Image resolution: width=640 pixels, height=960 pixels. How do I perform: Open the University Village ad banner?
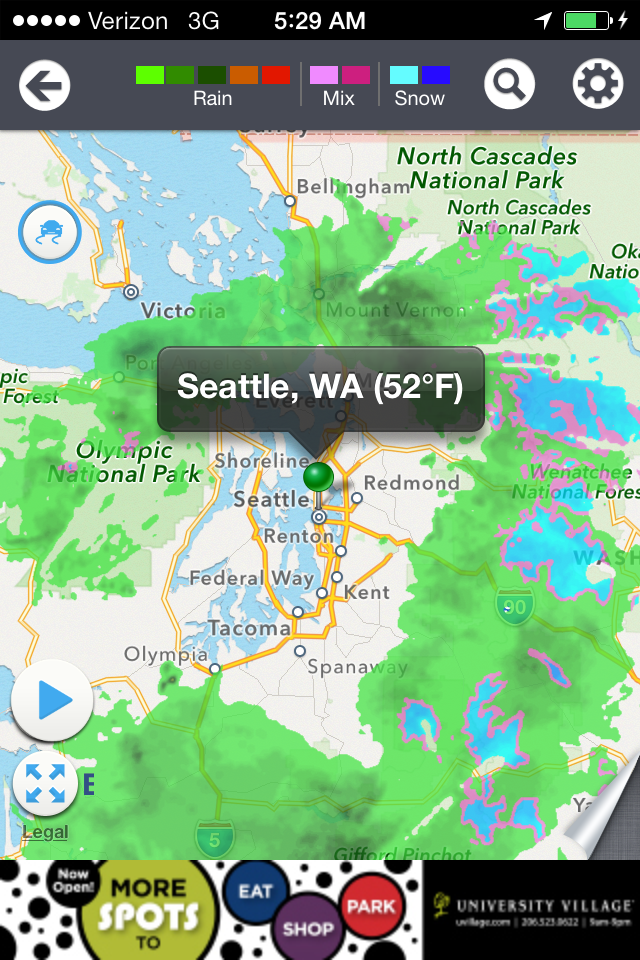(320, 909)
